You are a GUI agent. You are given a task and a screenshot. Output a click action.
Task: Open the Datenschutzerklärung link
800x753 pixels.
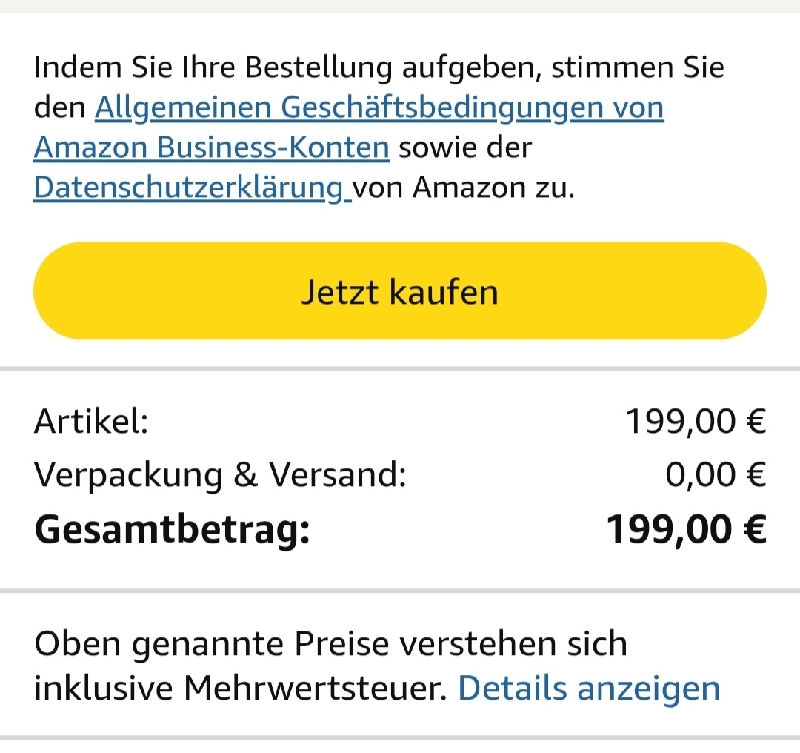click(189, 187)
